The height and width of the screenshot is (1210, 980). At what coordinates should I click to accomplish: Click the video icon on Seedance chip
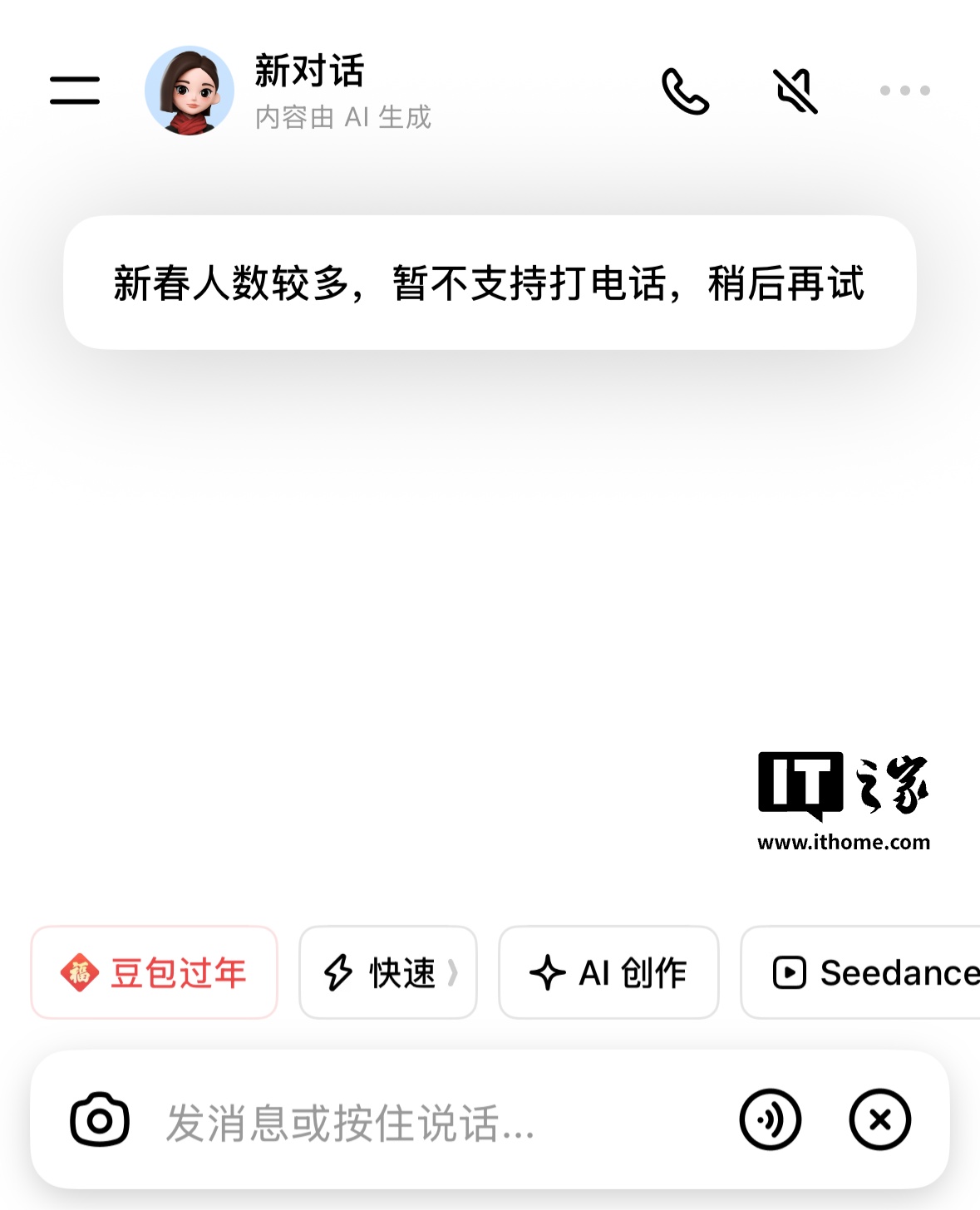[x=789, y=972]
